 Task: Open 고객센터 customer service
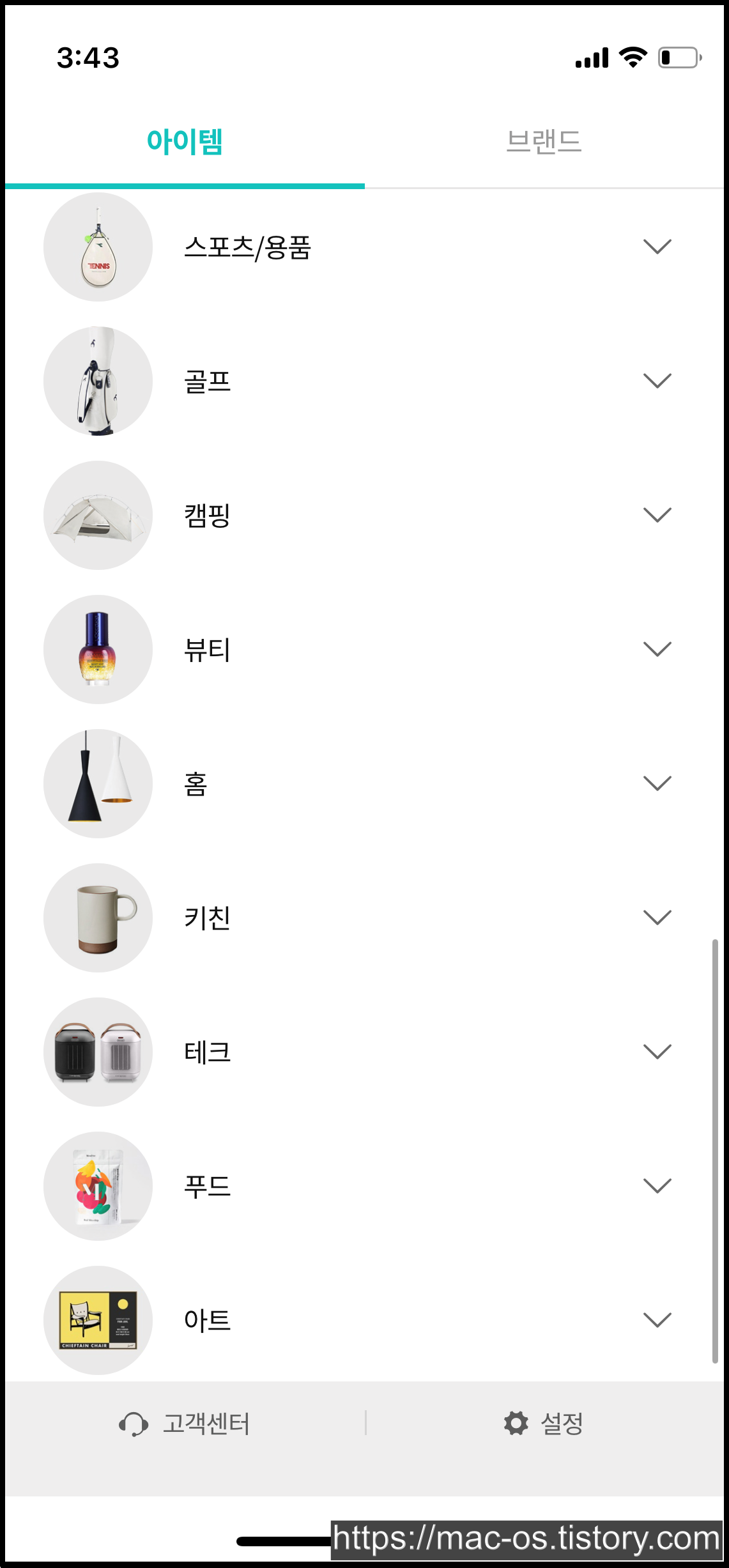pyautogui.click(x=185, y=1424)
